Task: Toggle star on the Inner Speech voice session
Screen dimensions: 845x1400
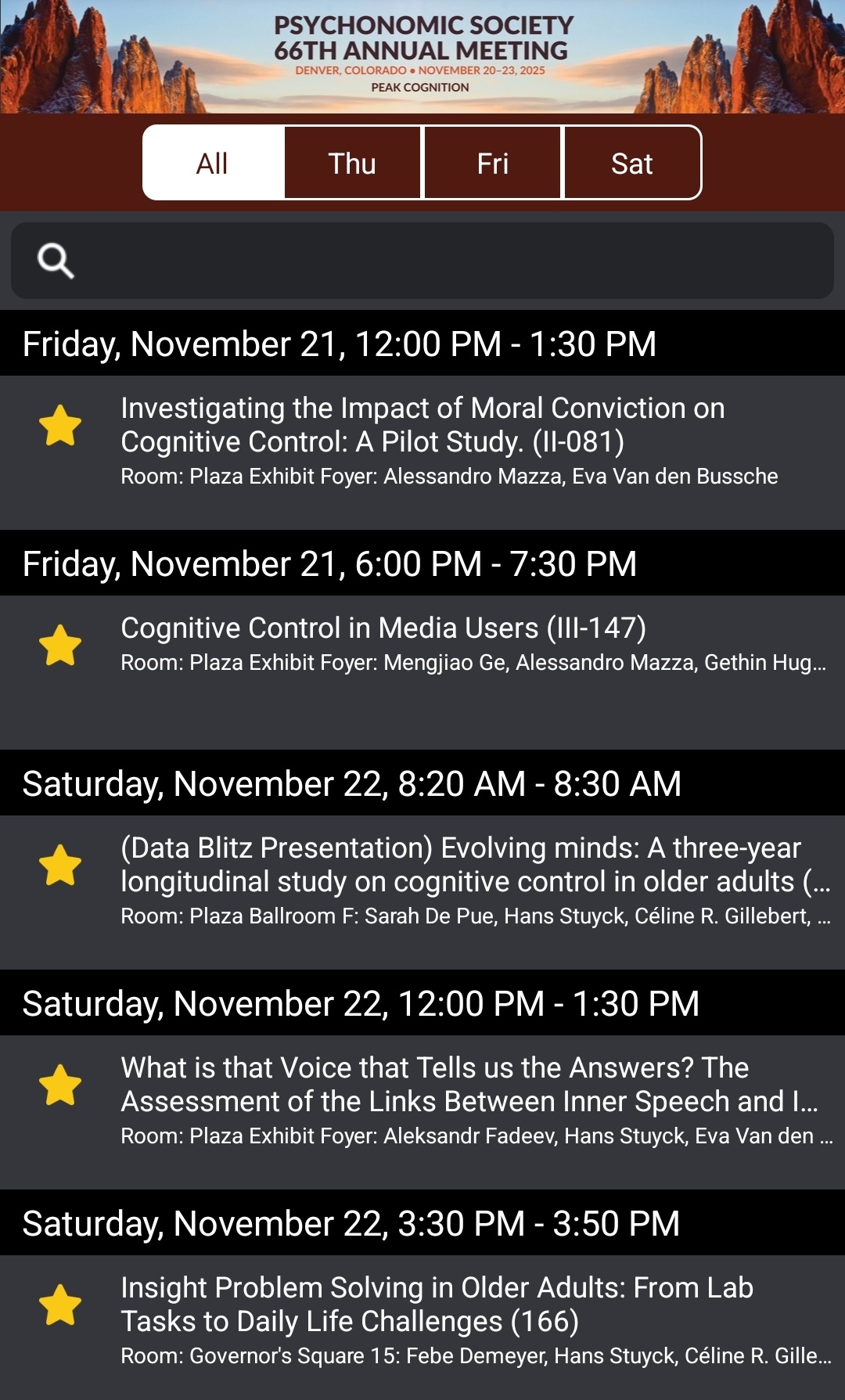Action: [60, 1085]
